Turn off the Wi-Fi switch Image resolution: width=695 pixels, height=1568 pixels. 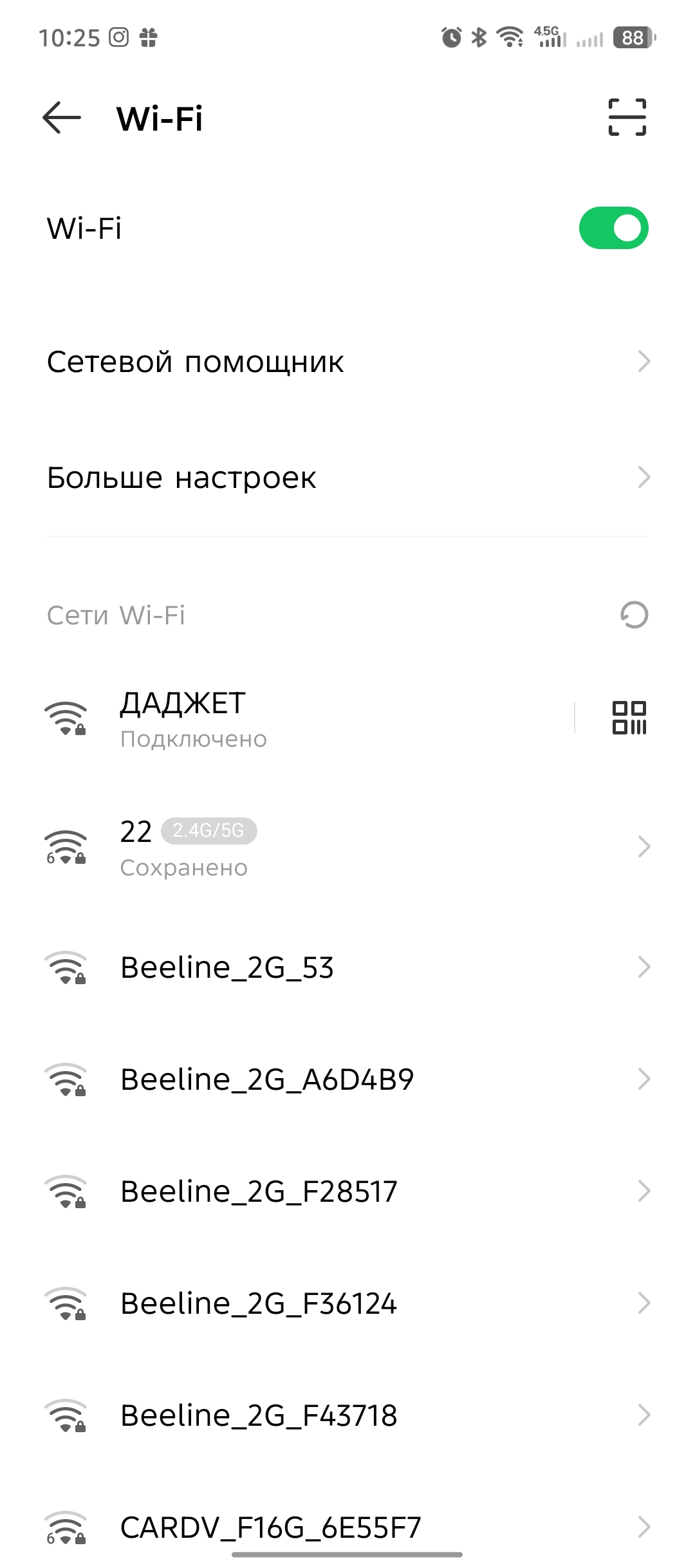tap(613, 228)
